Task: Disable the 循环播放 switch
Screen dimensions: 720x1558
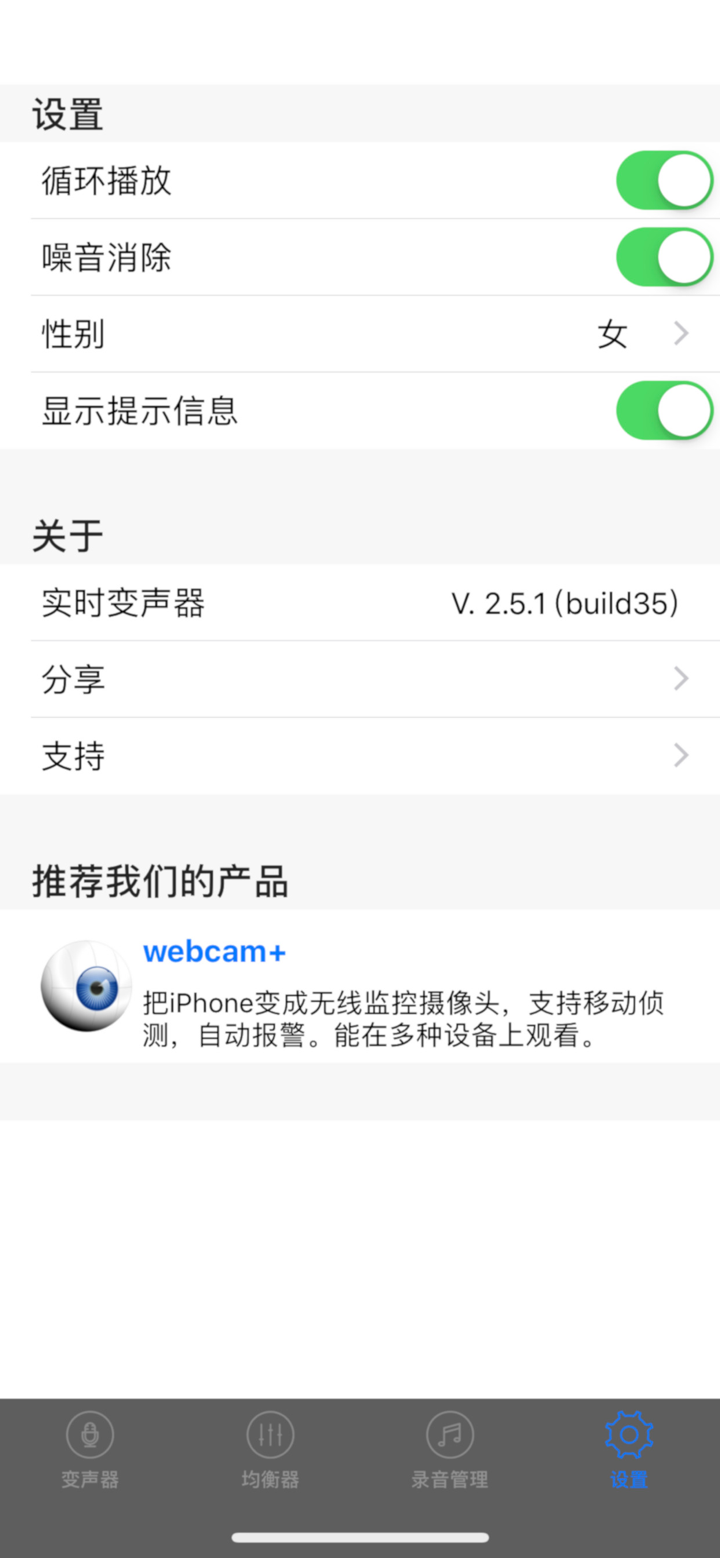Action: pyautogui.click(x=664, y=180)
